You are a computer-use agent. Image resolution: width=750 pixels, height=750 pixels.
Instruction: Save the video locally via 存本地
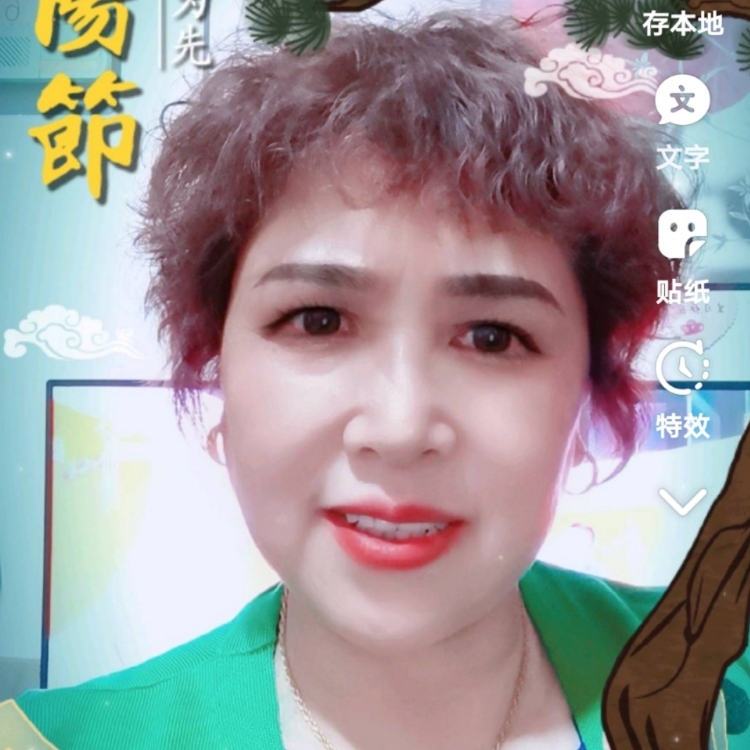click(x=683, y=24)
